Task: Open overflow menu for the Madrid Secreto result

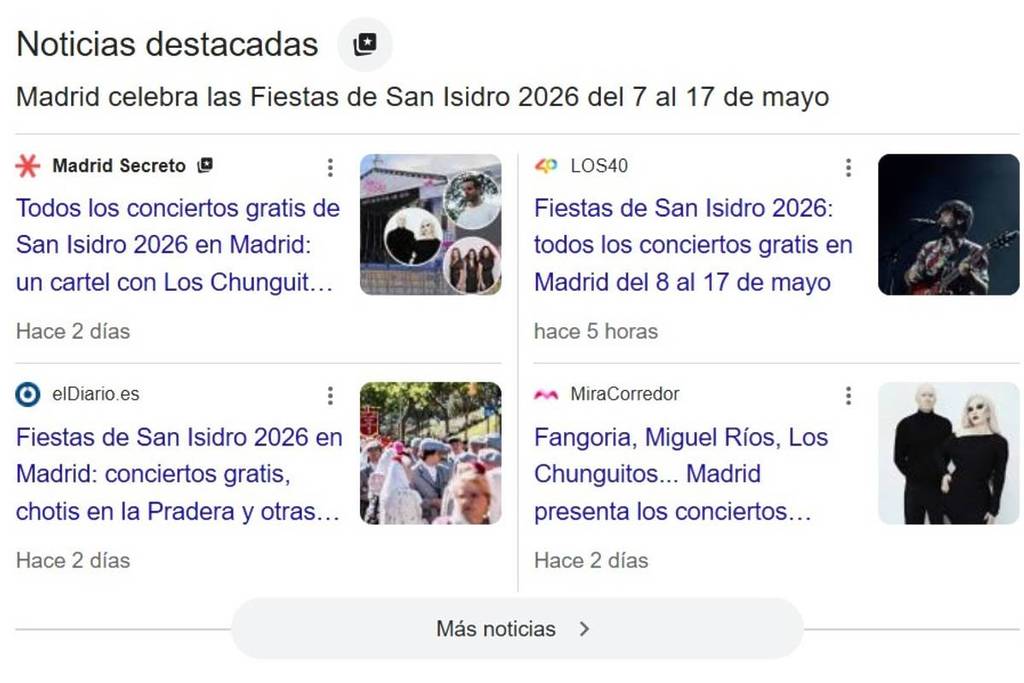Action: [x=330, y=168]
